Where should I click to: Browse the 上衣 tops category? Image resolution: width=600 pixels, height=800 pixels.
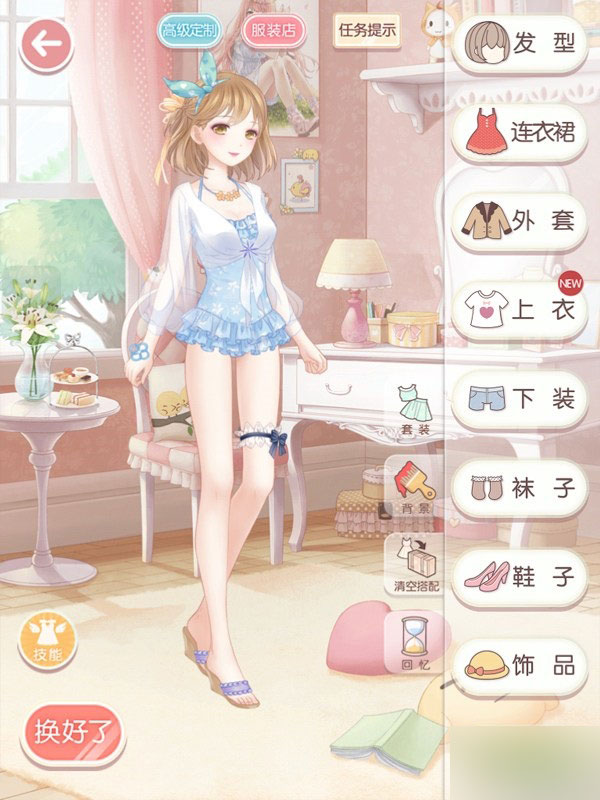tap(520, 310)
